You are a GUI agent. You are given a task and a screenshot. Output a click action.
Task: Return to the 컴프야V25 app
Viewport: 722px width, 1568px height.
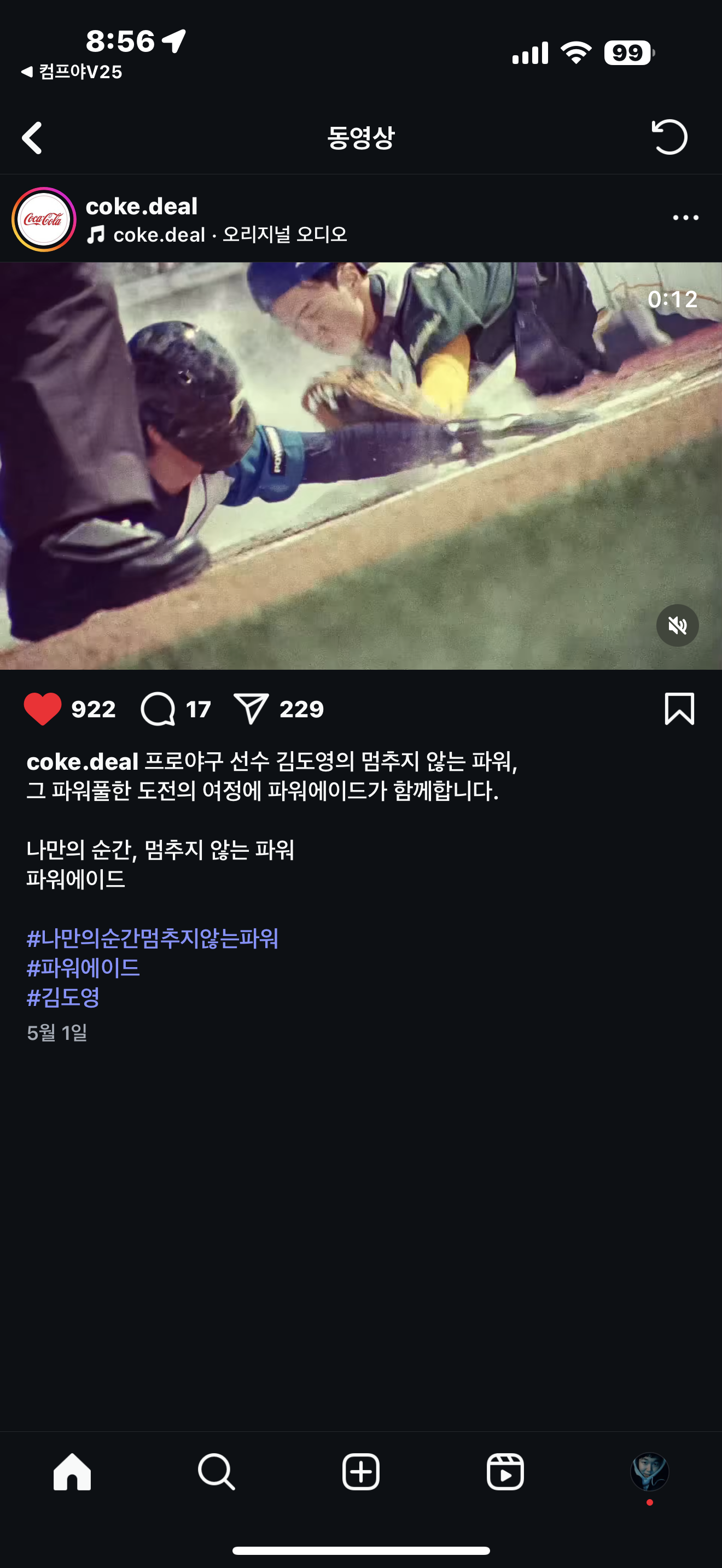[x=72, y=72]
